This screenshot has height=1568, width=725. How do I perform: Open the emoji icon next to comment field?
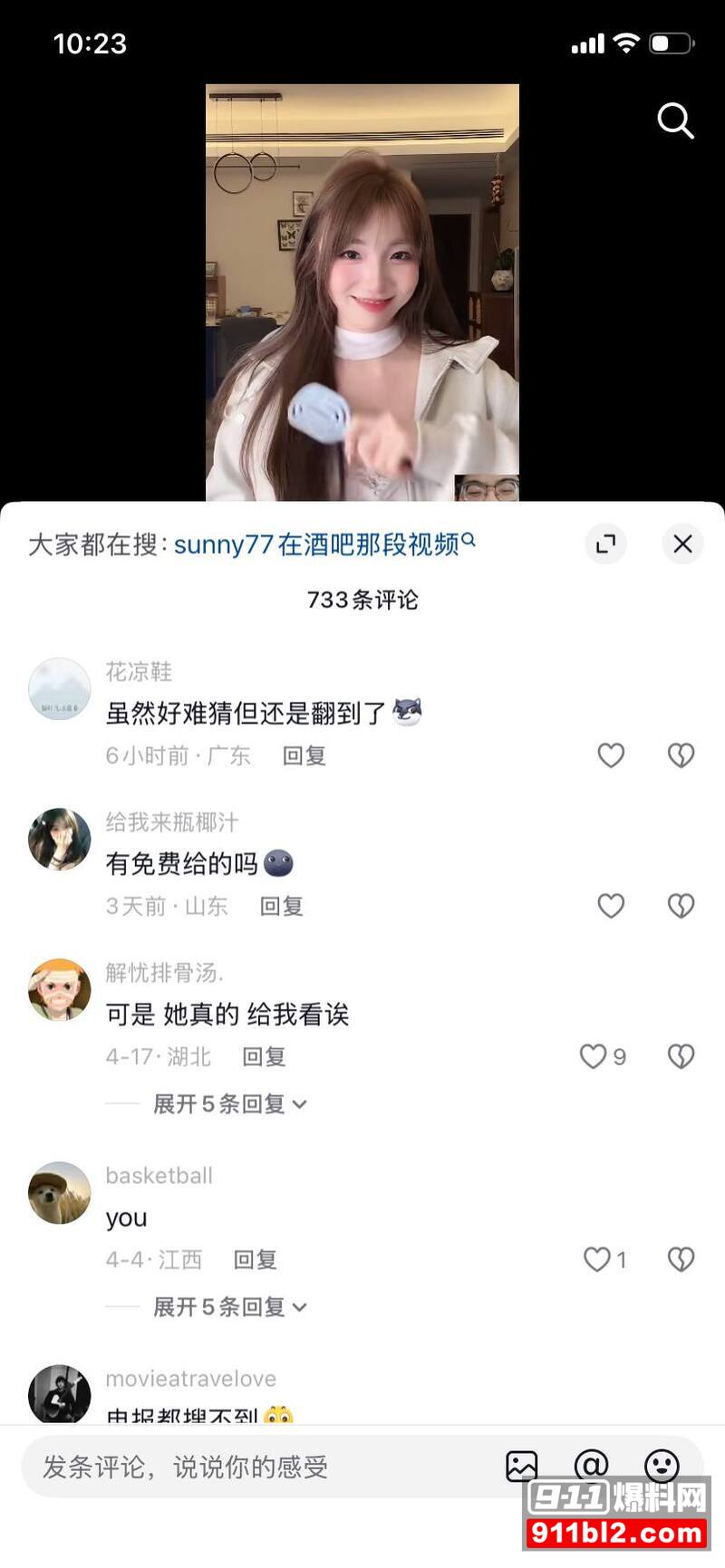tap(661, 1465)
